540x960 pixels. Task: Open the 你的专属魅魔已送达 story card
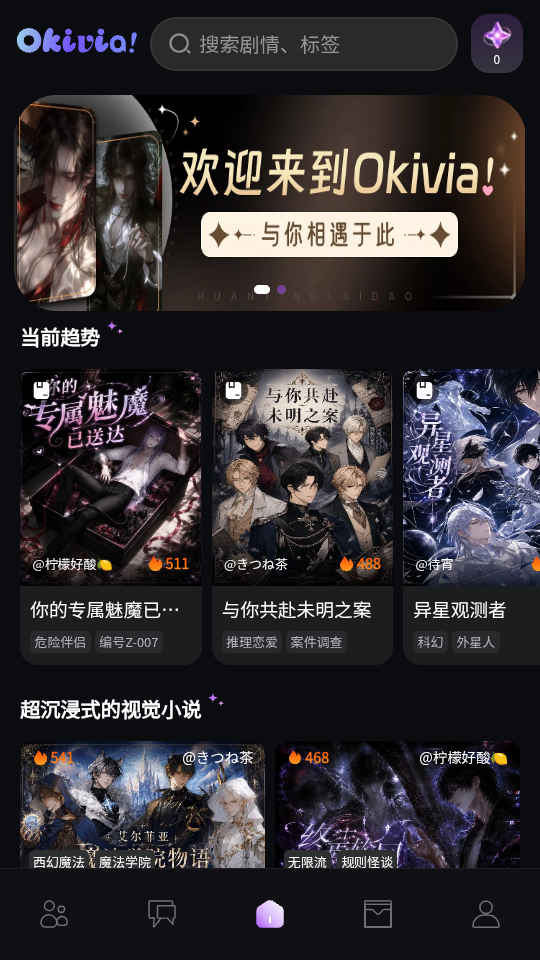pos(111,517)
